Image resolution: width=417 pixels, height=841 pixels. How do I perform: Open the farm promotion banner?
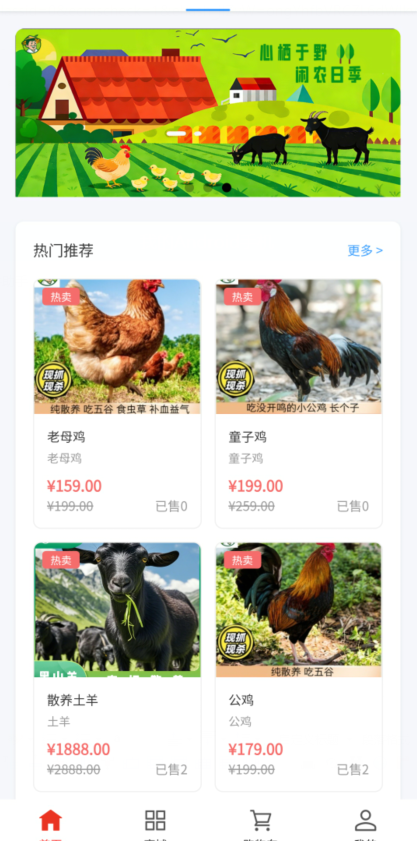208,113
